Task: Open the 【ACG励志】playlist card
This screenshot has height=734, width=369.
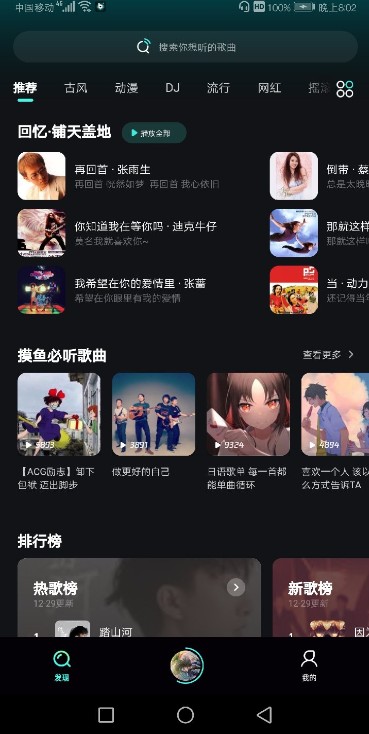Action: coord(59,432)
